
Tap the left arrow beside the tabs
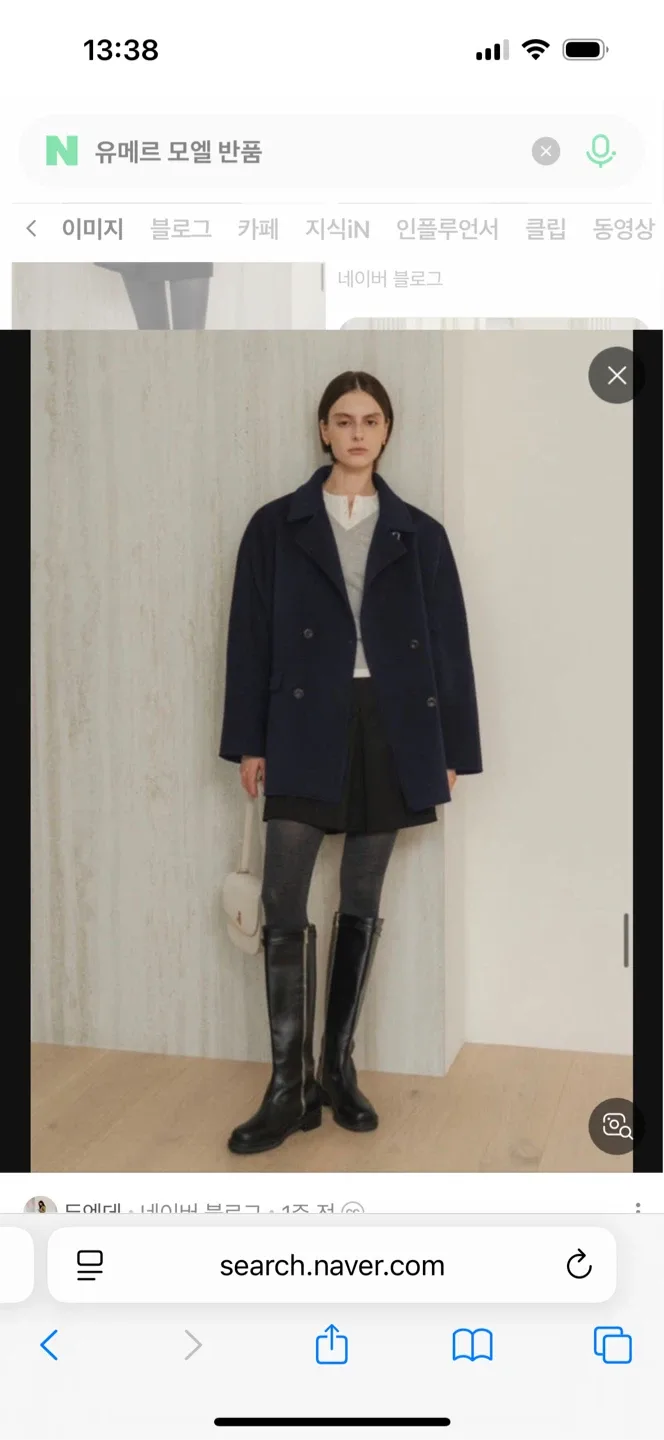pos(31,229)
